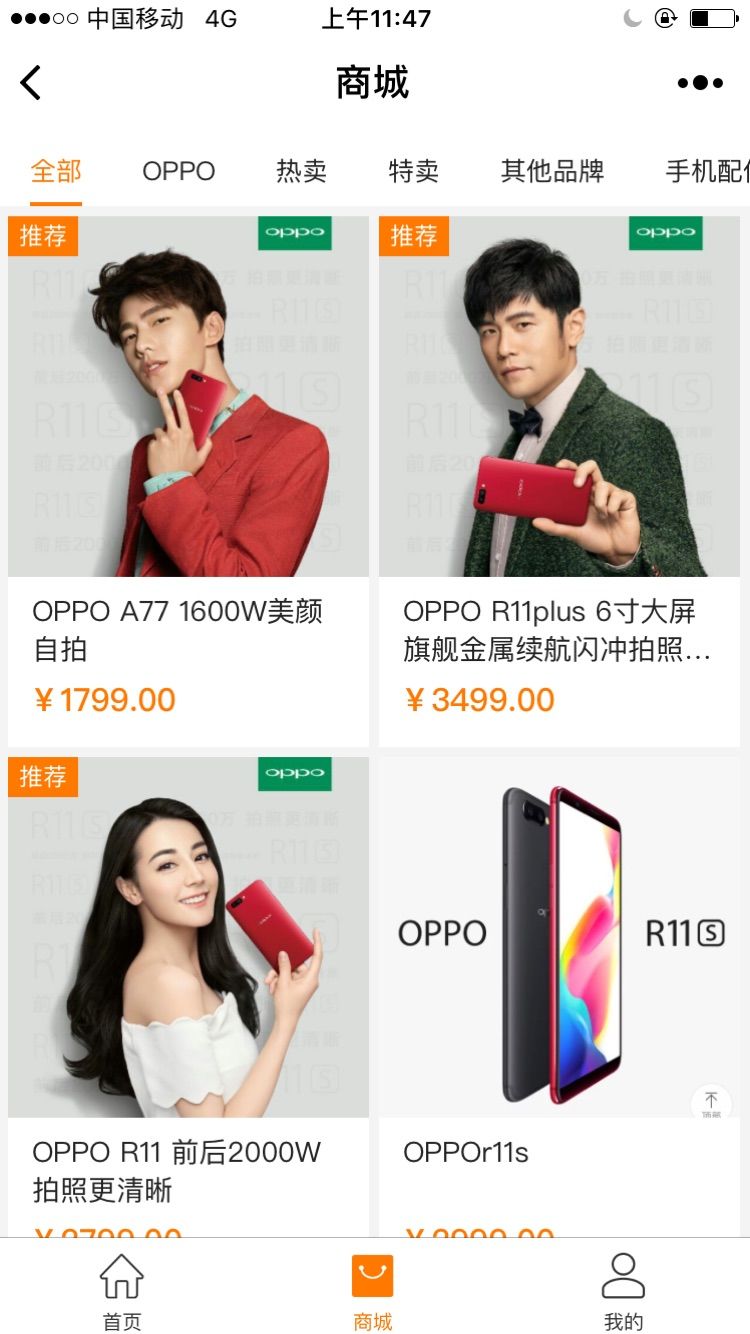Select the 商城 bottom tab
750x1334 pixels.
coord(373,1290)
